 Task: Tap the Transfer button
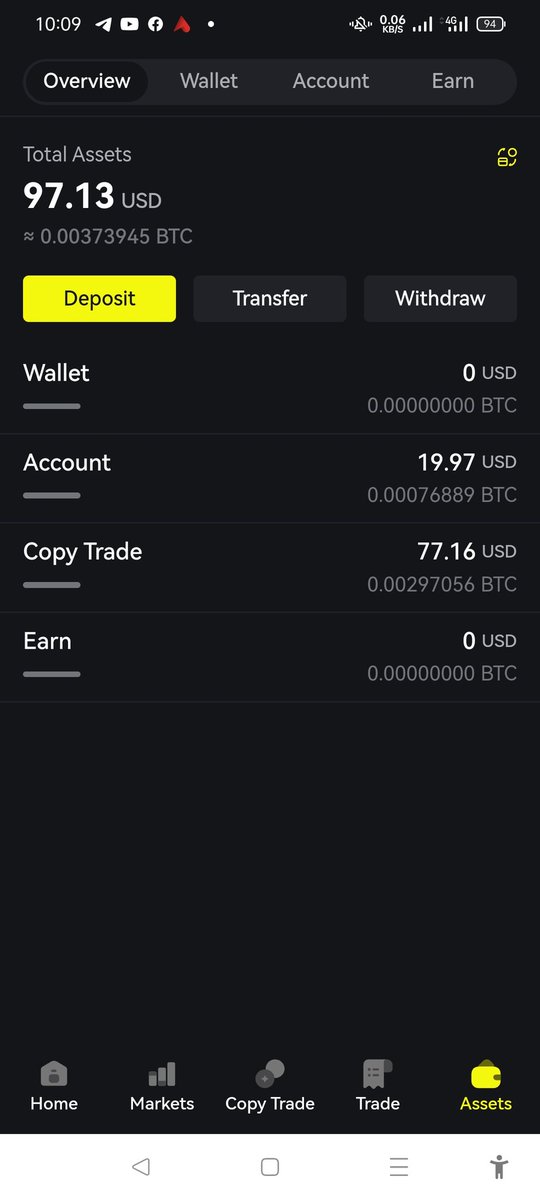(x=270, y=298)
